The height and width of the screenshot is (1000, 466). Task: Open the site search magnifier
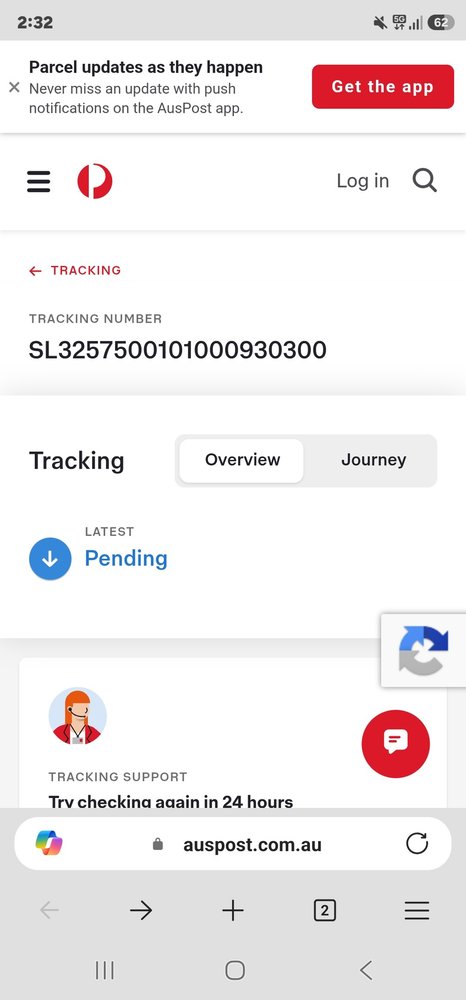pos(425,180)
